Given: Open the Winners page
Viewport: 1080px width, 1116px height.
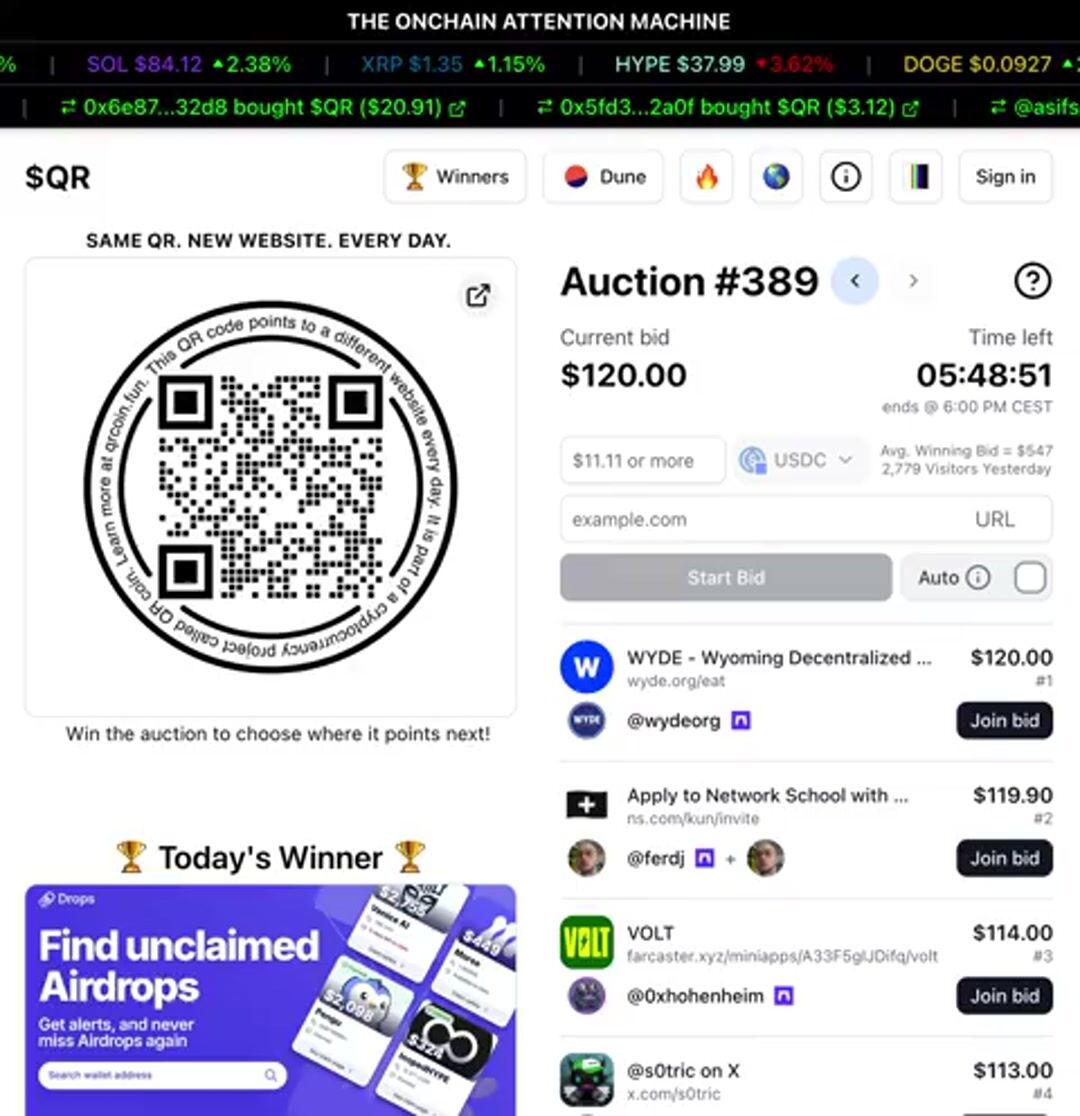Looking at the screenshot, I should coord(455,177).
